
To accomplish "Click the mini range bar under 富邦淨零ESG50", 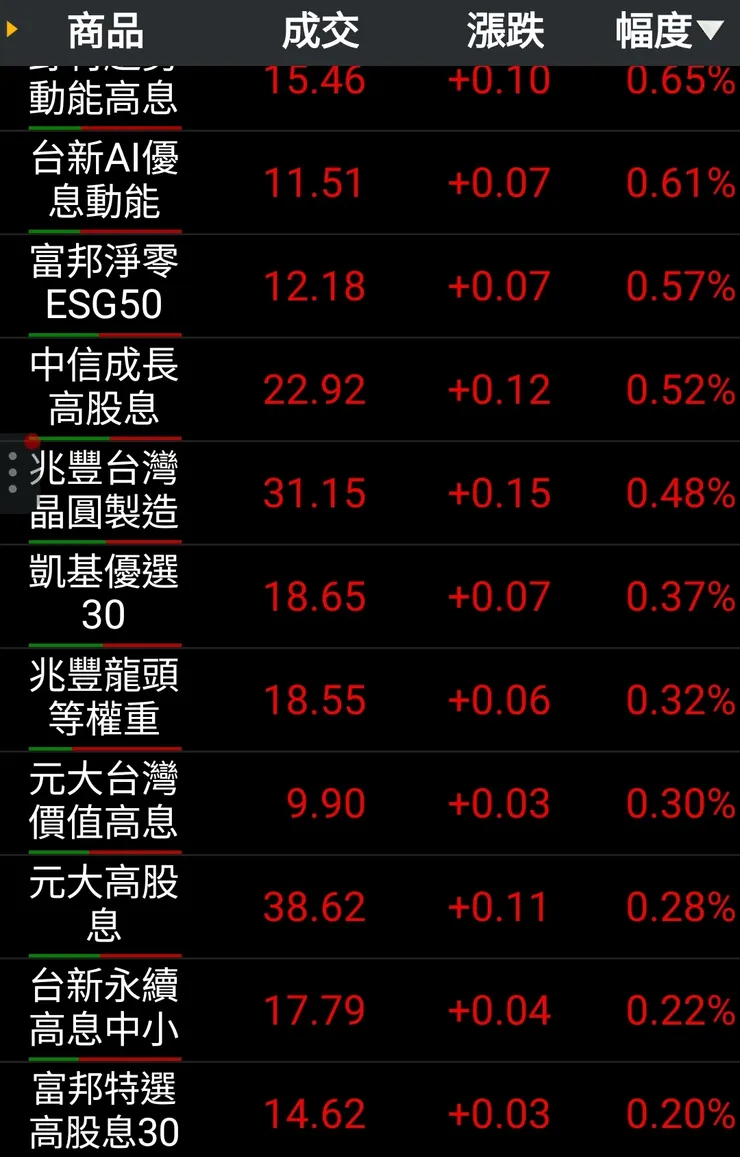I will pyautogui.click(x=103, y=332).
